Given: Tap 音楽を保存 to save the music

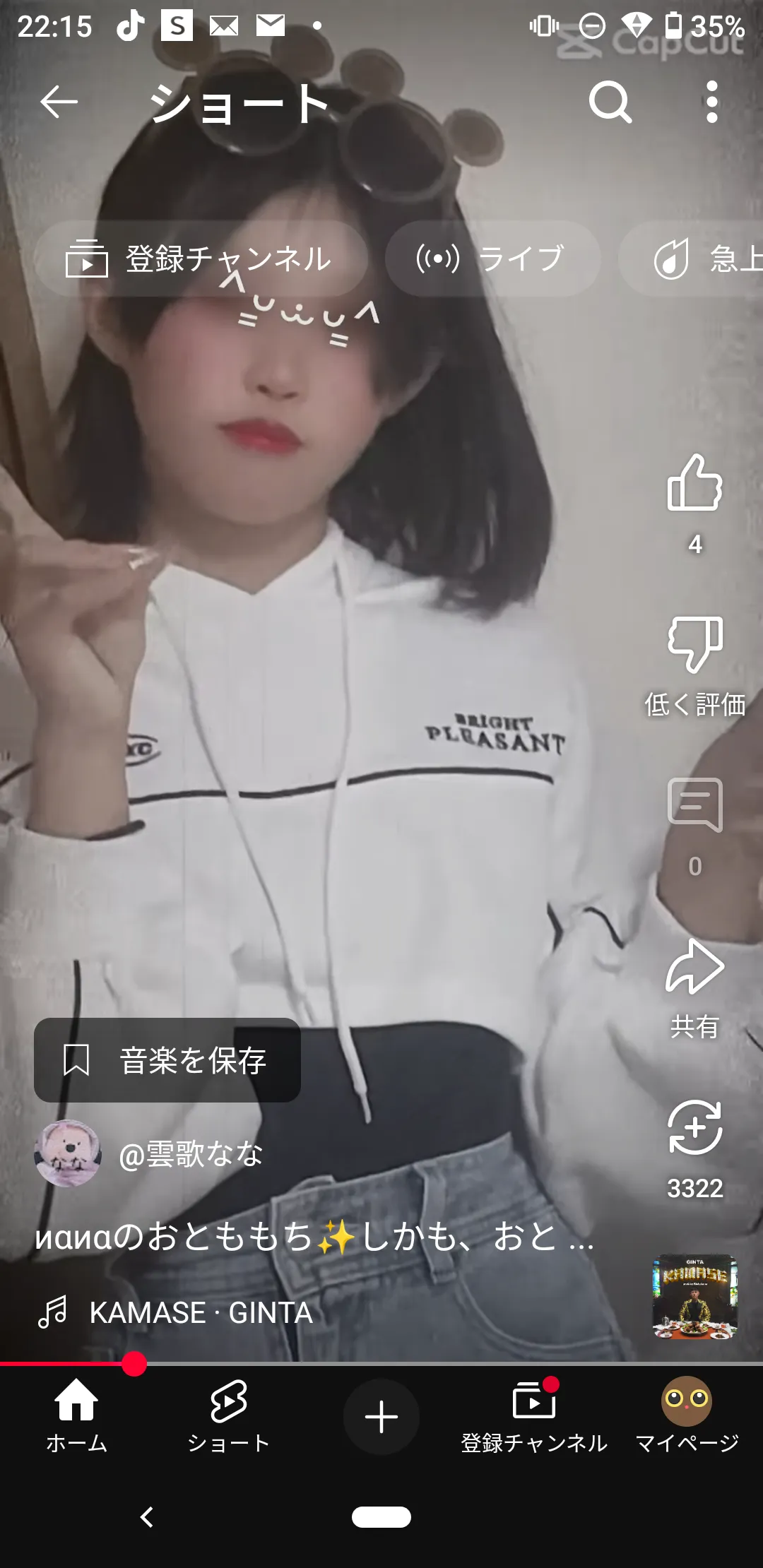Looking at the screenshot, I should [167, 1060].
